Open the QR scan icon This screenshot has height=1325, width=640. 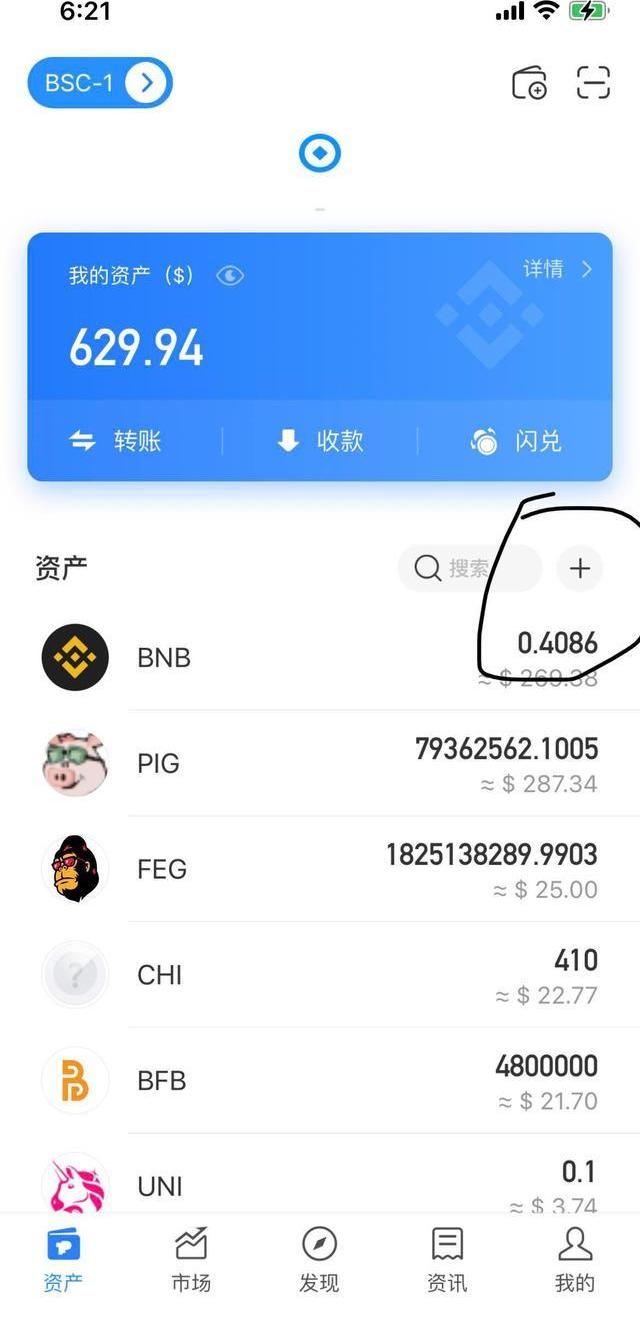pos(593,83)
